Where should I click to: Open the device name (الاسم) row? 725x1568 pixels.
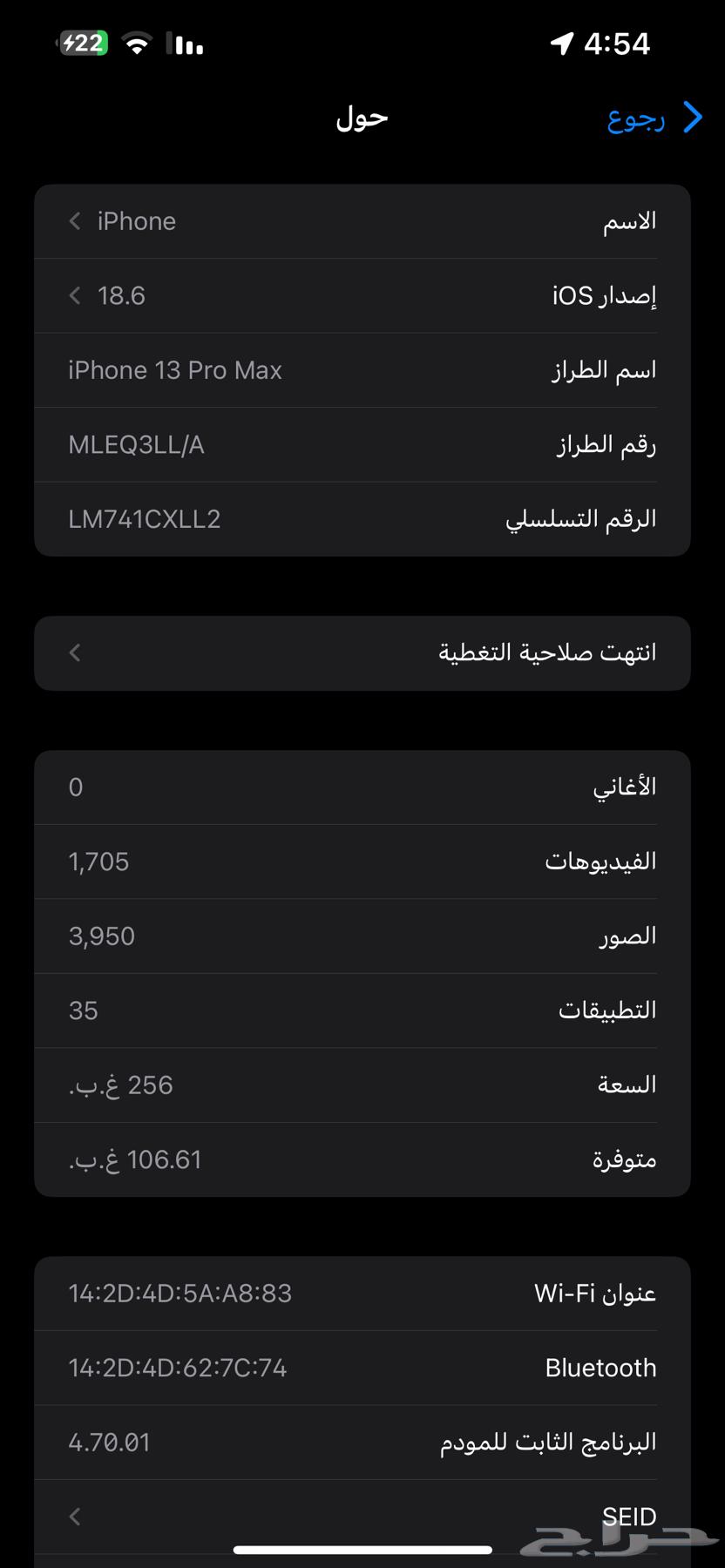click(362, 221)
